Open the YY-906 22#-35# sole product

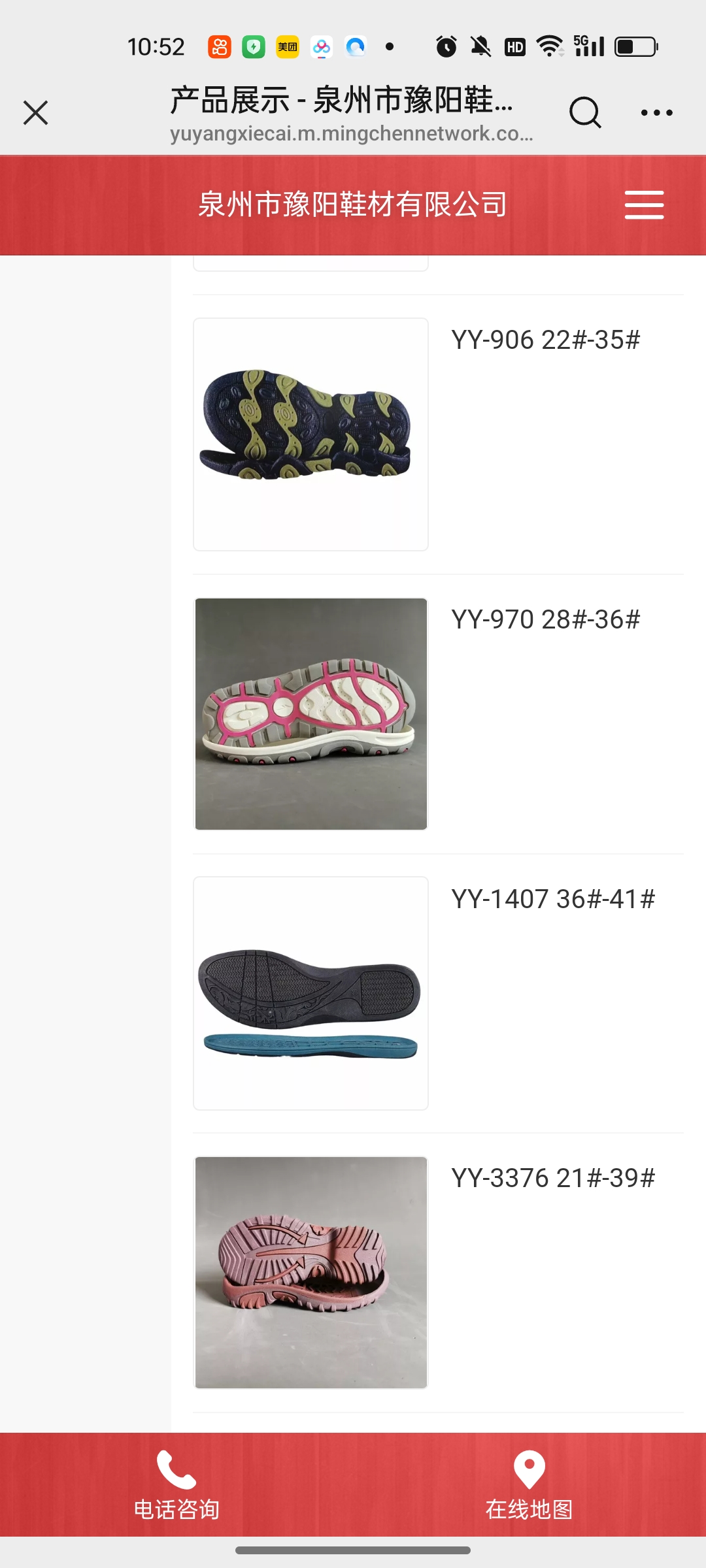(311, 434)
